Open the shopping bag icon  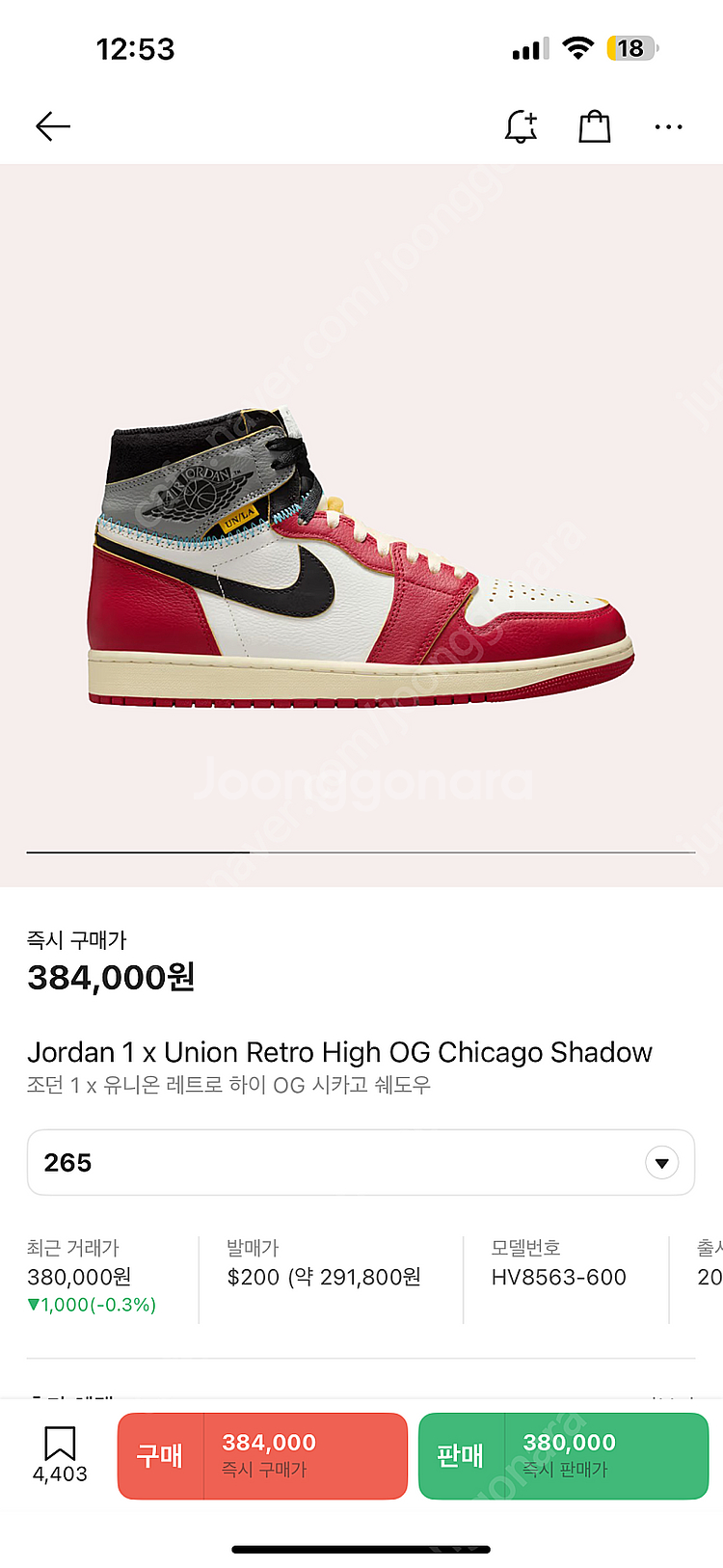[x=595, y=126]
